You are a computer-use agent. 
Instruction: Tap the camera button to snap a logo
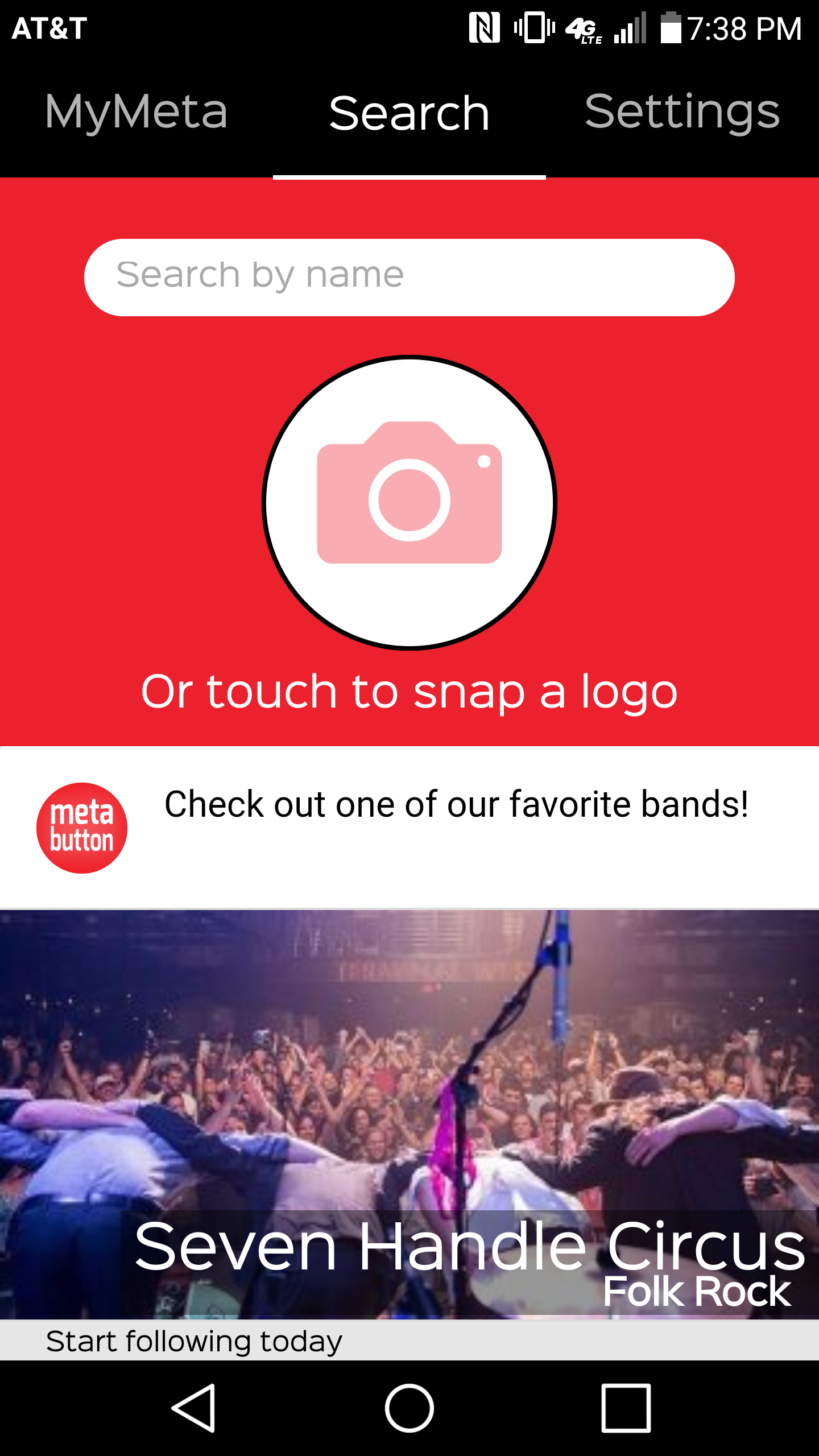point(409,502)
